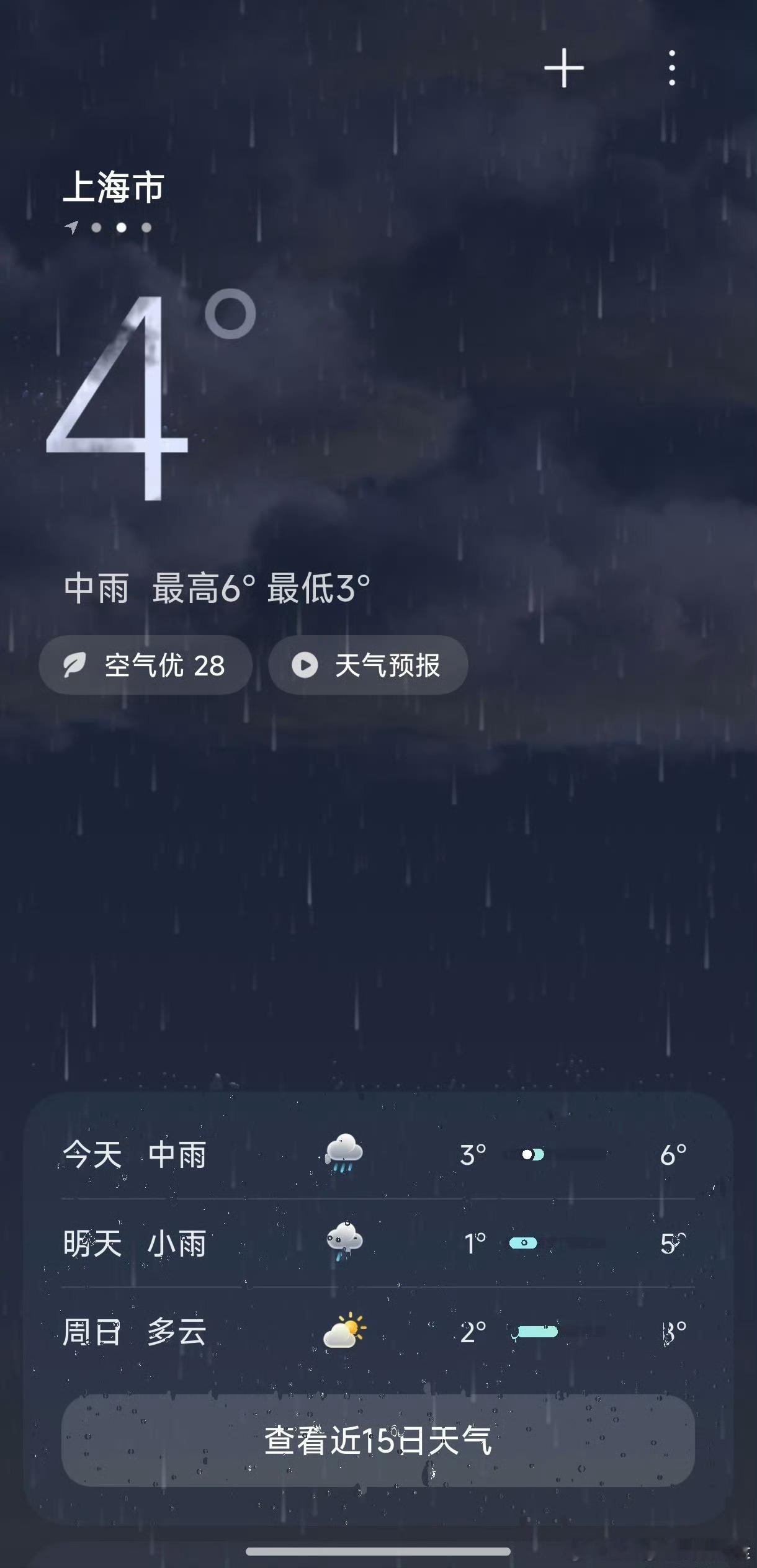Tap the location arrow next to 上海市
This screenshot has width=757, height=1568.
73,226
